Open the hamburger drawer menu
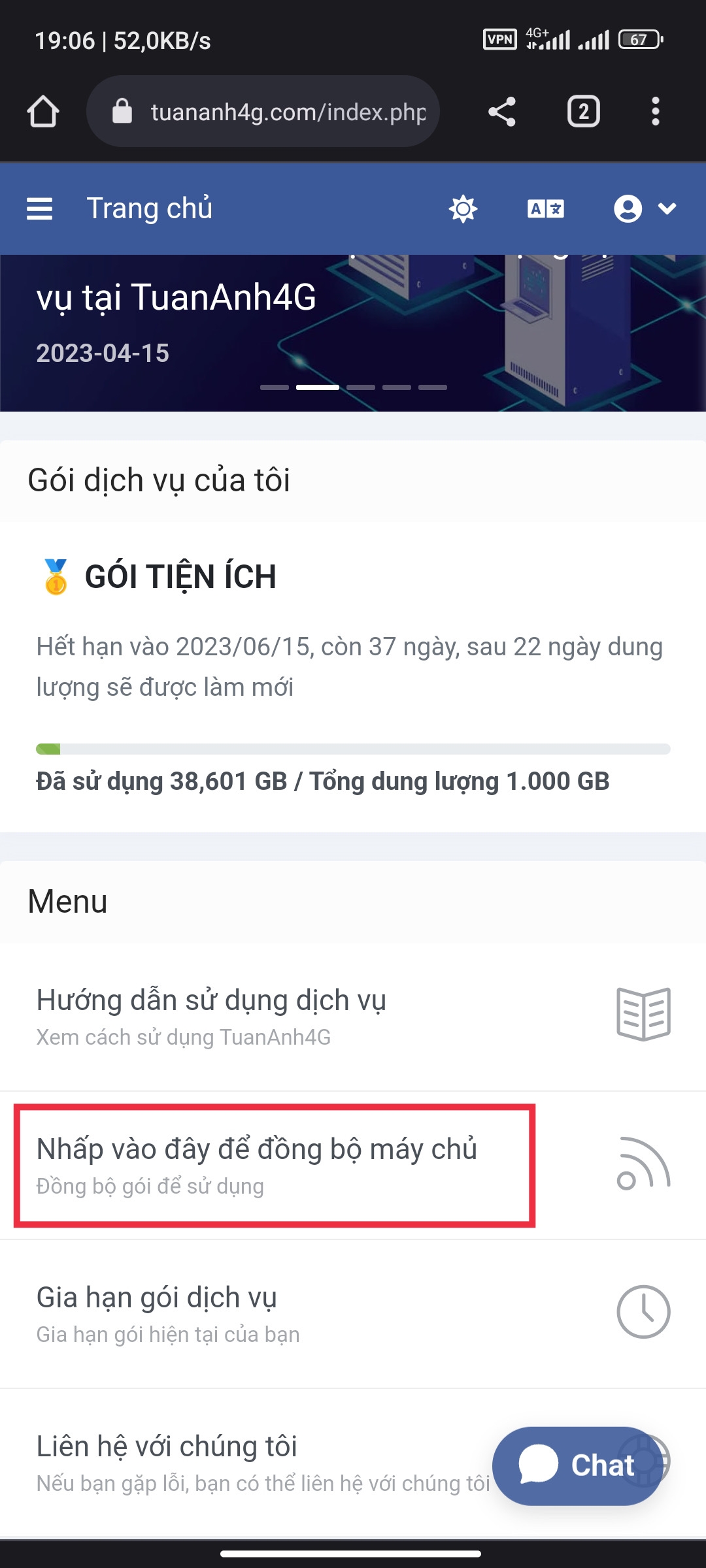 (x=39, y=209)
